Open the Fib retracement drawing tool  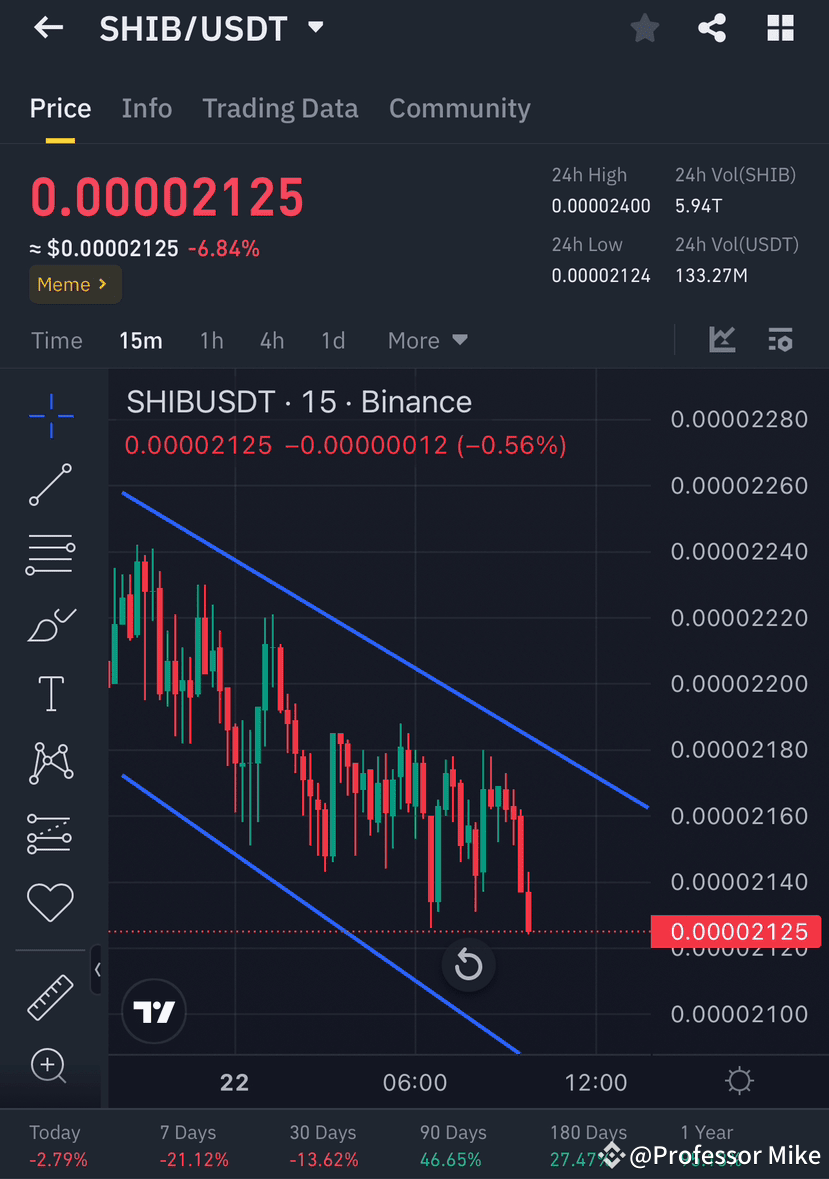click(x=51, y=555)
